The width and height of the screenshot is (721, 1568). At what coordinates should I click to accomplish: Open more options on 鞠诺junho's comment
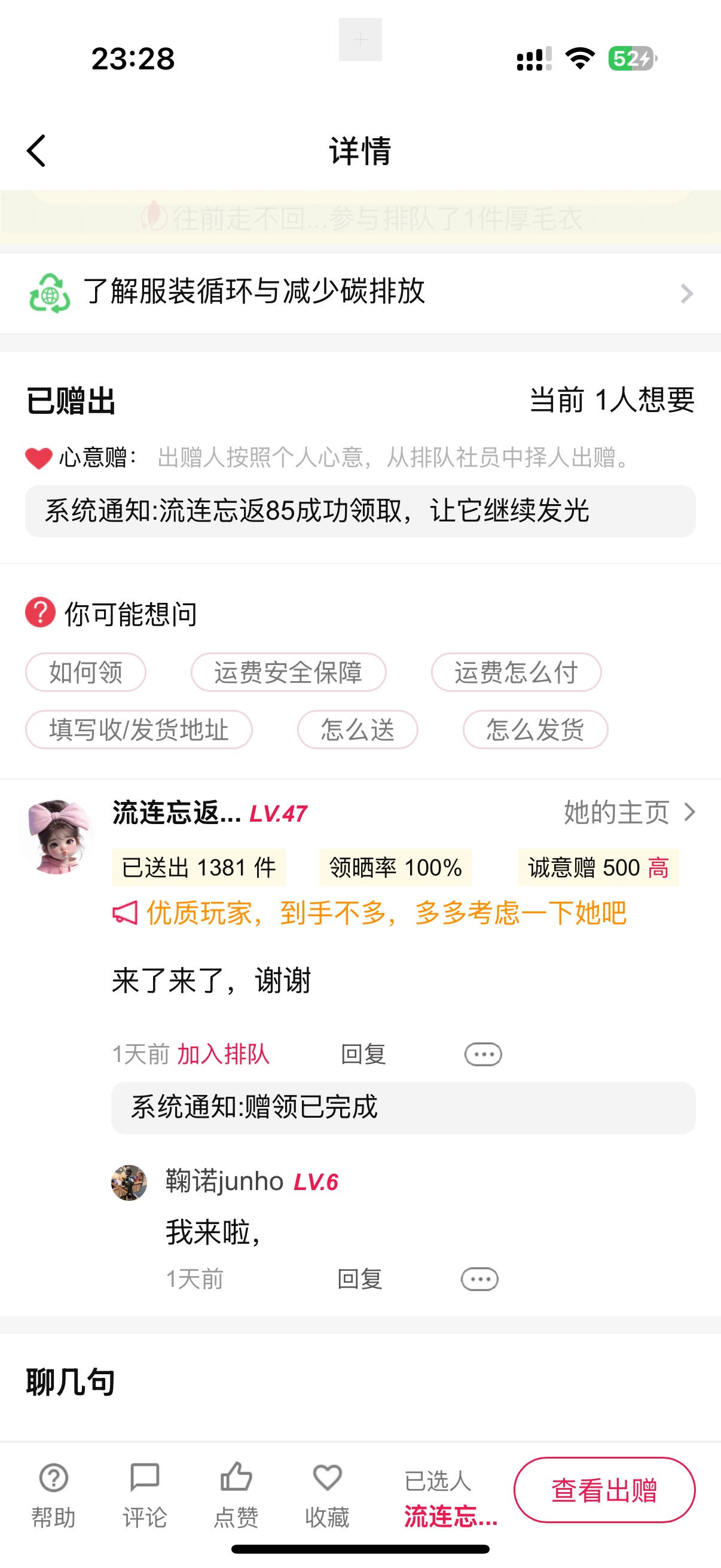click(479, 1279)
